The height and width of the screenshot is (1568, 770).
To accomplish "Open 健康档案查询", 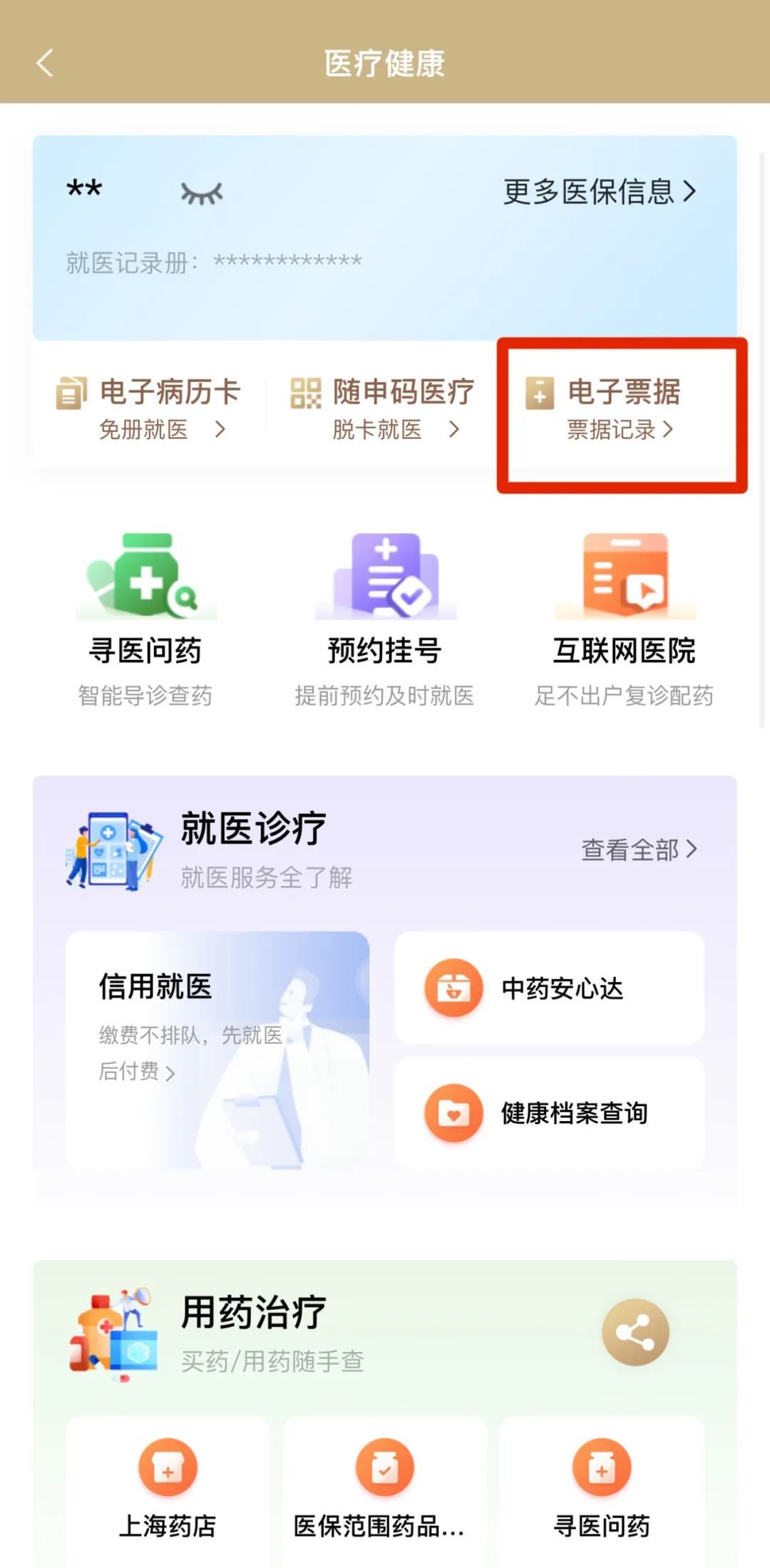I will coord(549,1113).
